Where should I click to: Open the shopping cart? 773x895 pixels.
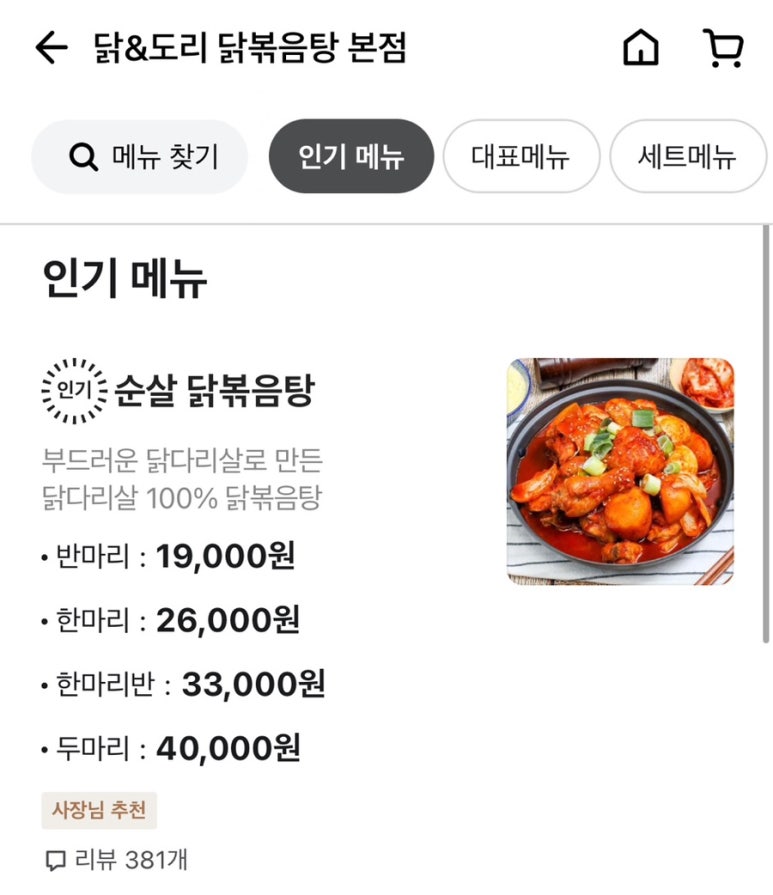[x=723, y=48]
